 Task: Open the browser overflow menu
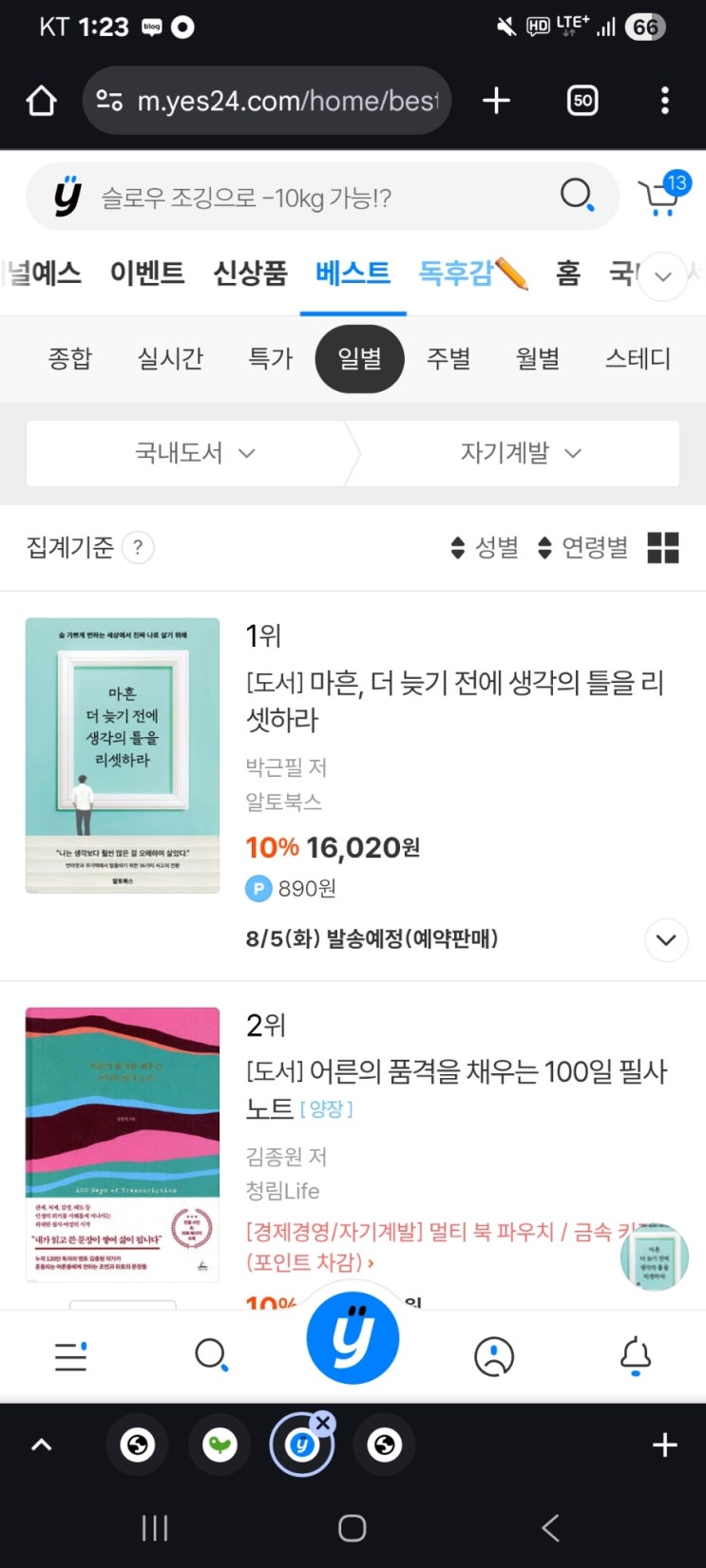pyautogui.click(x=665, y=101)
